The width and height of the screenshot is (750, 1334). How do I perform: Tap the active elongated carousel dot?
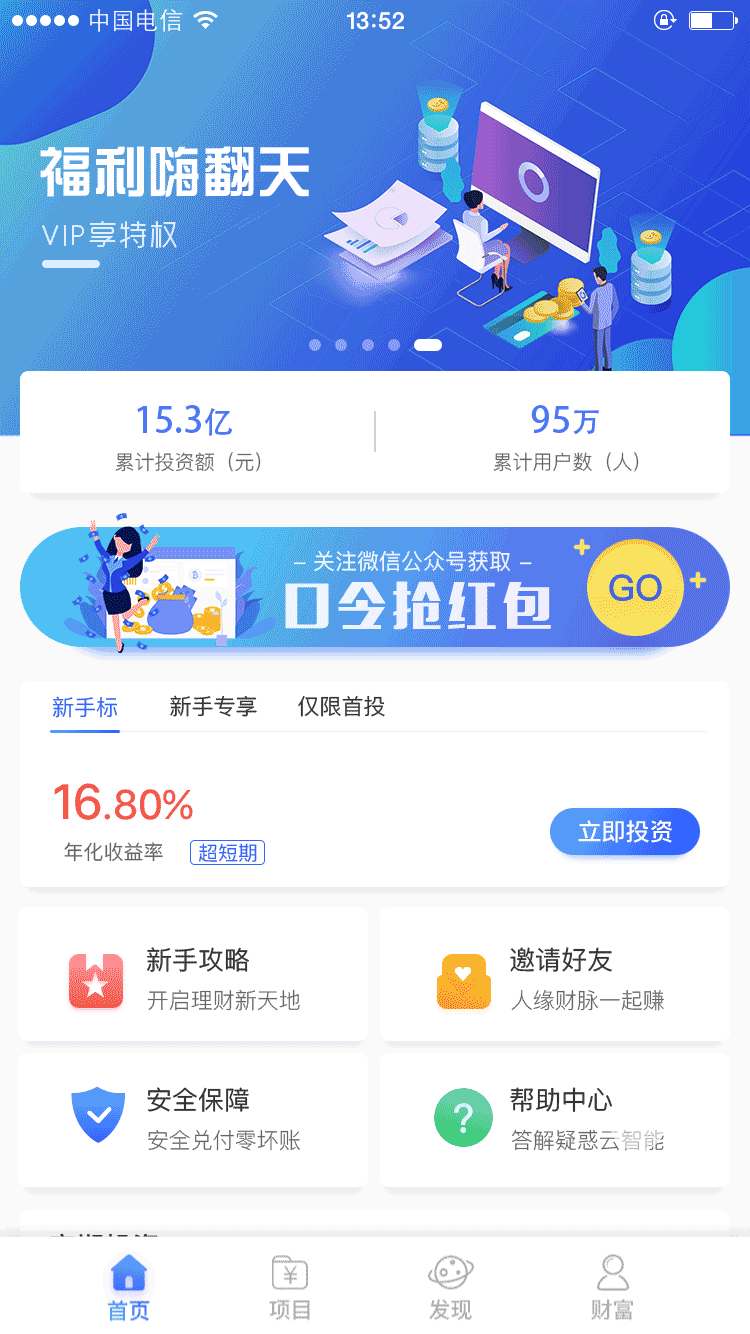point(428,344)
